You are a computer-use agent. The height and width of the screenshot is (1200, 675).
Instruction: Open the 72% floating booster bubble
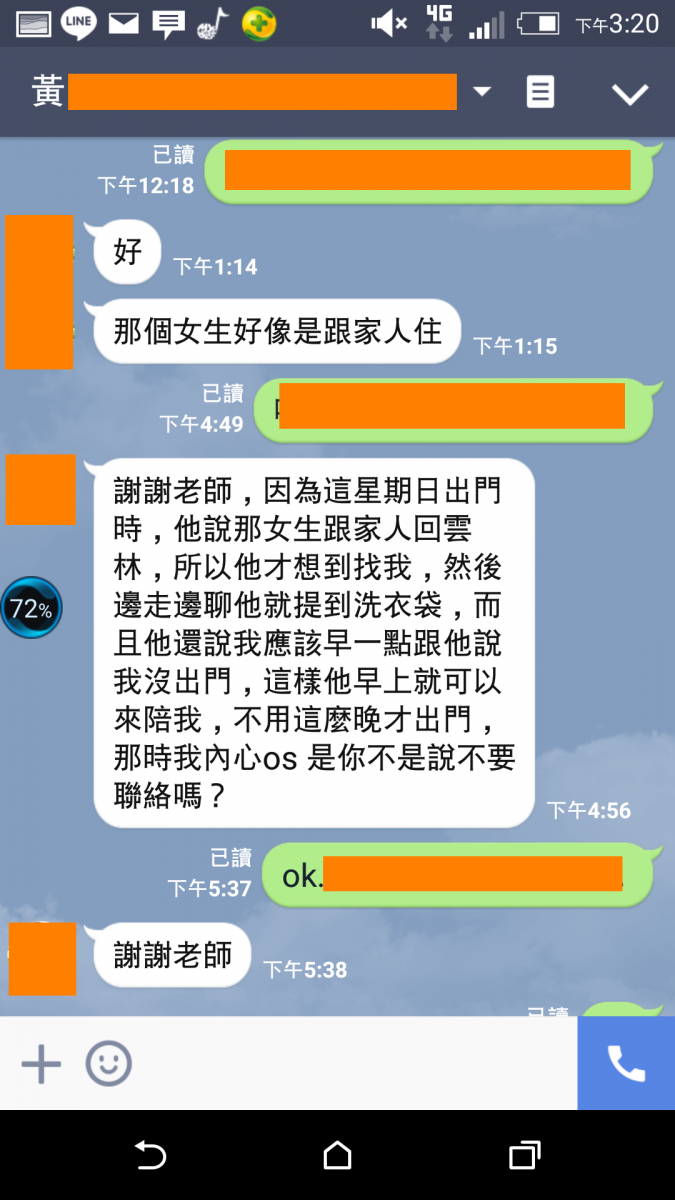(31, 607)
